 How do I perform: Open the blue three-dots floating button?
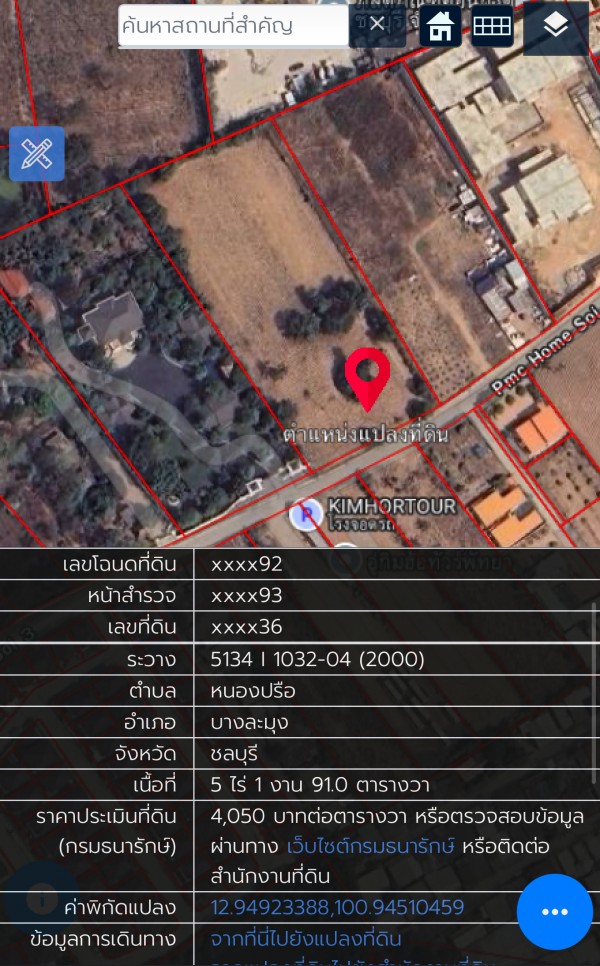point(554,912)
